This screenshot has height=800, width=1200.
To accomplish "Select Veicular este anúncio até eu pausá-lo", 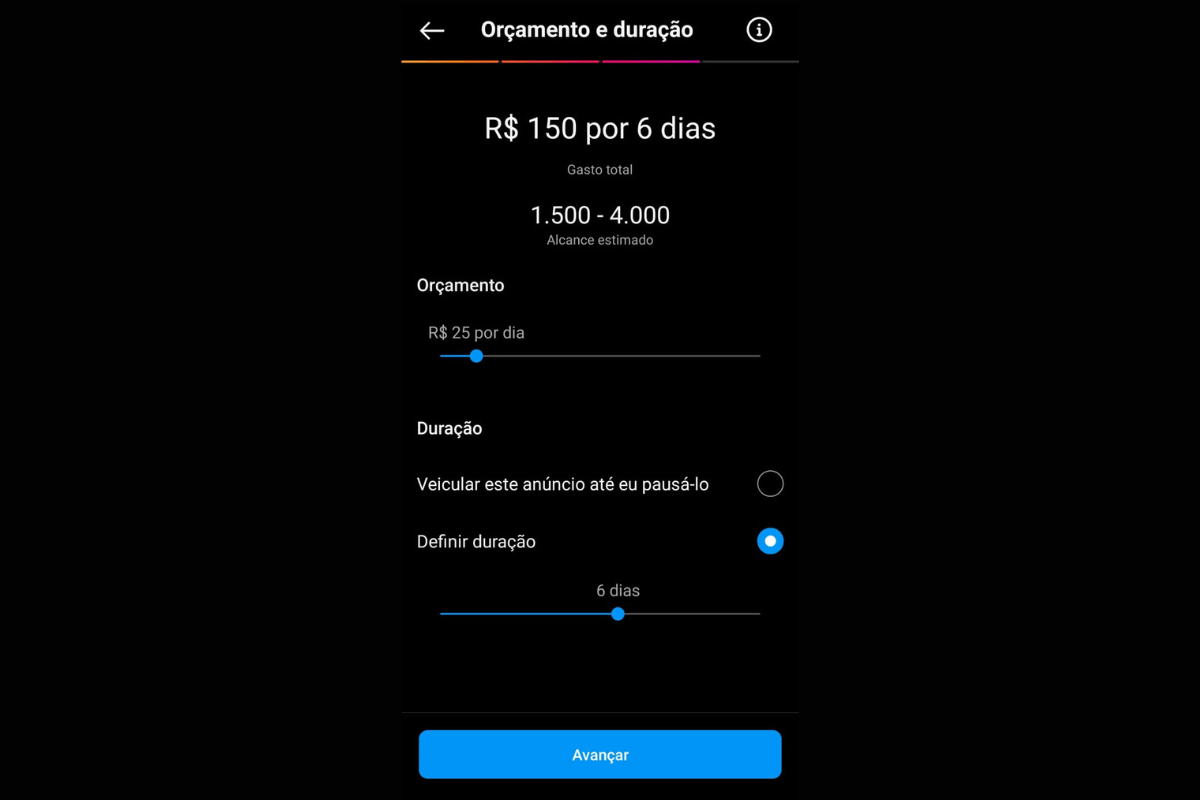I will 770,484.
